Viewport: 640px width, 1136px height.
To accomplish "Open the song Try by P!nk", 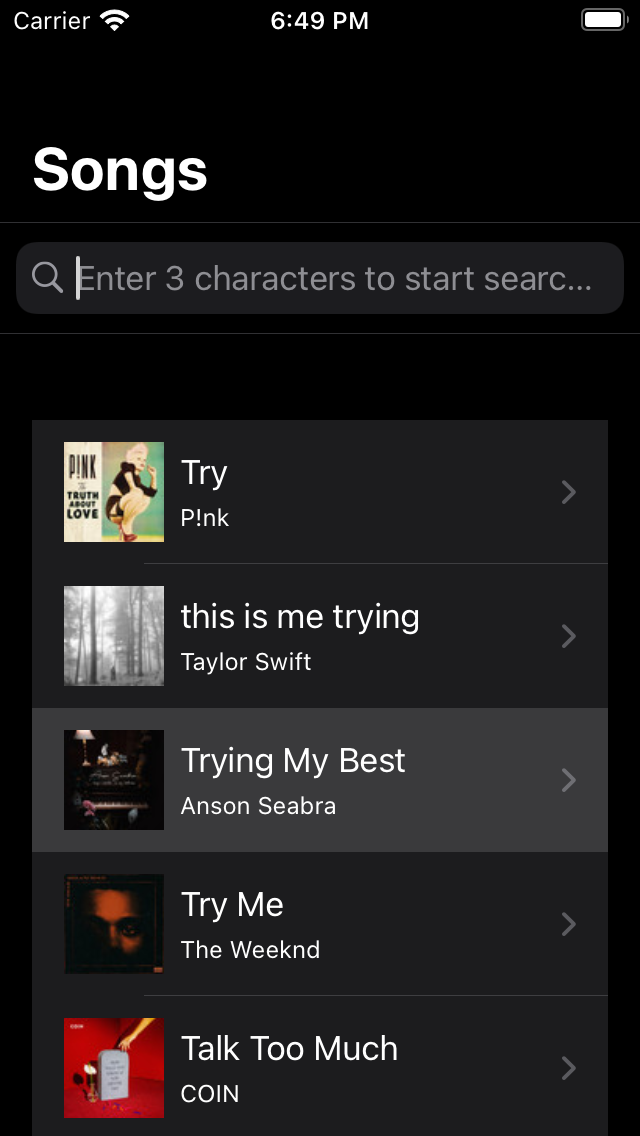I will [x=320, y=492].
